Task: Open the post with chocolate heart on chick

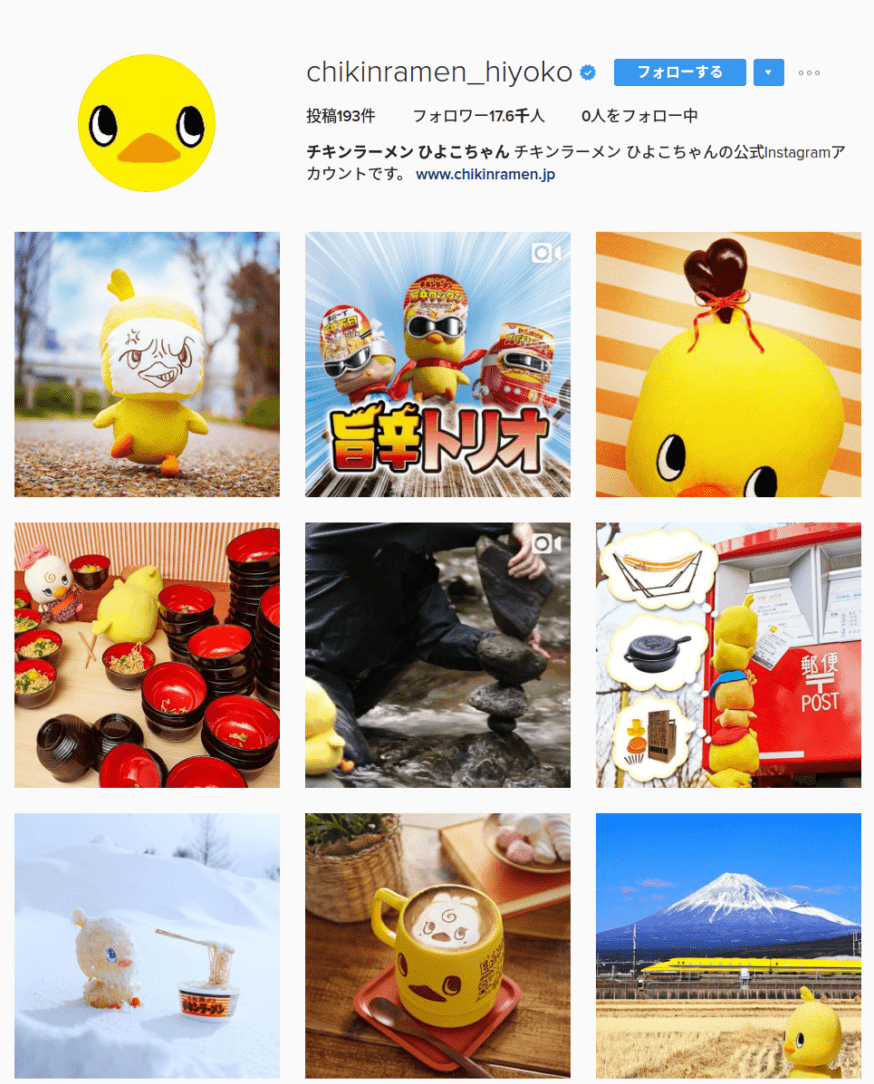Action: coord(728,365)
